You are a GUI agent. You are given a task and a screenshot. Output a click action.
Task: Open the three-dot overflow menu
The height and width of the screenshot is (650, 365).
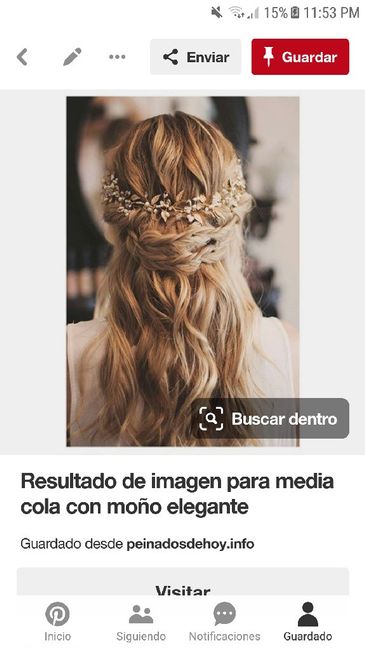tap(117, 57)
